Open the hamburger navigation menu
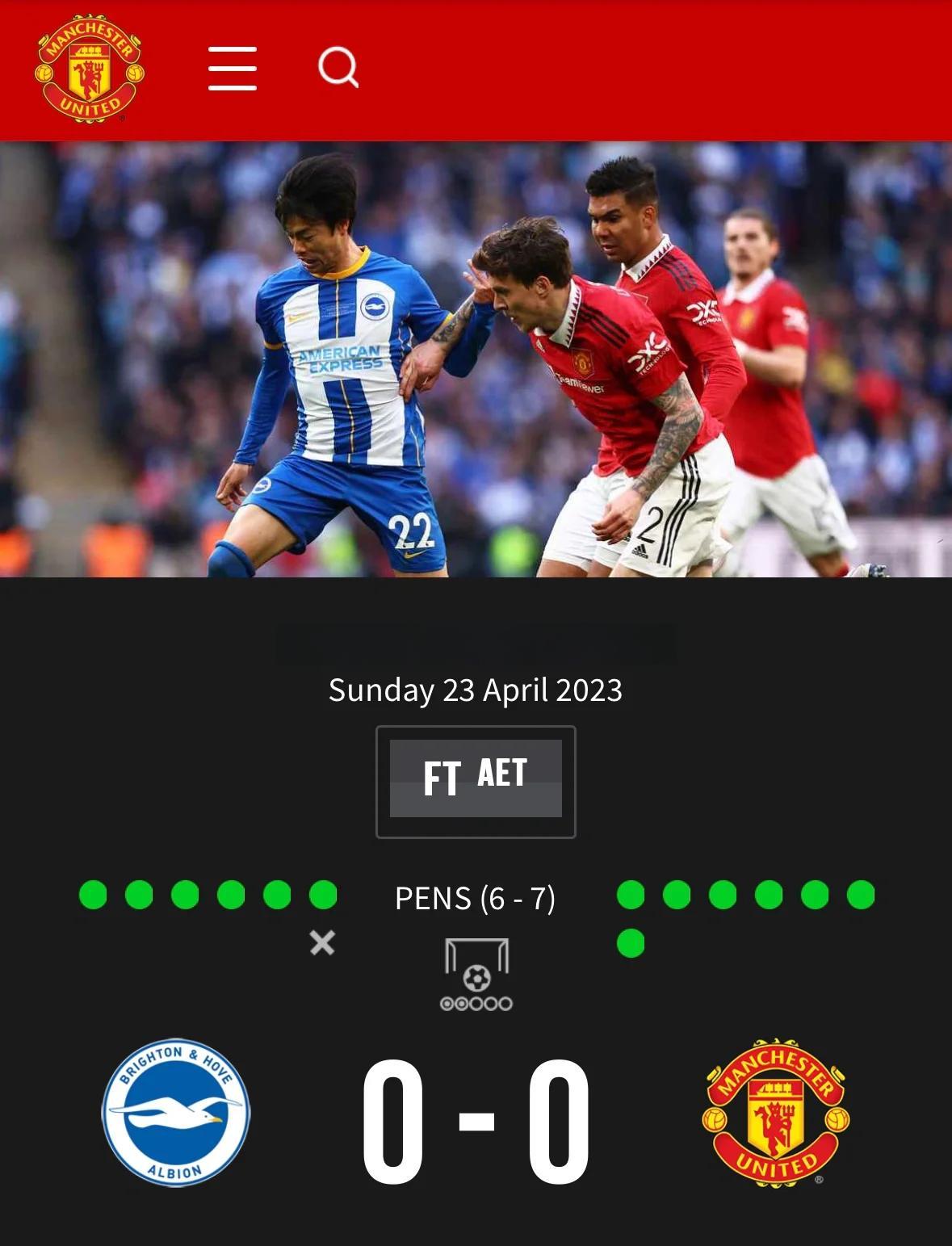 tap(233, 69)
